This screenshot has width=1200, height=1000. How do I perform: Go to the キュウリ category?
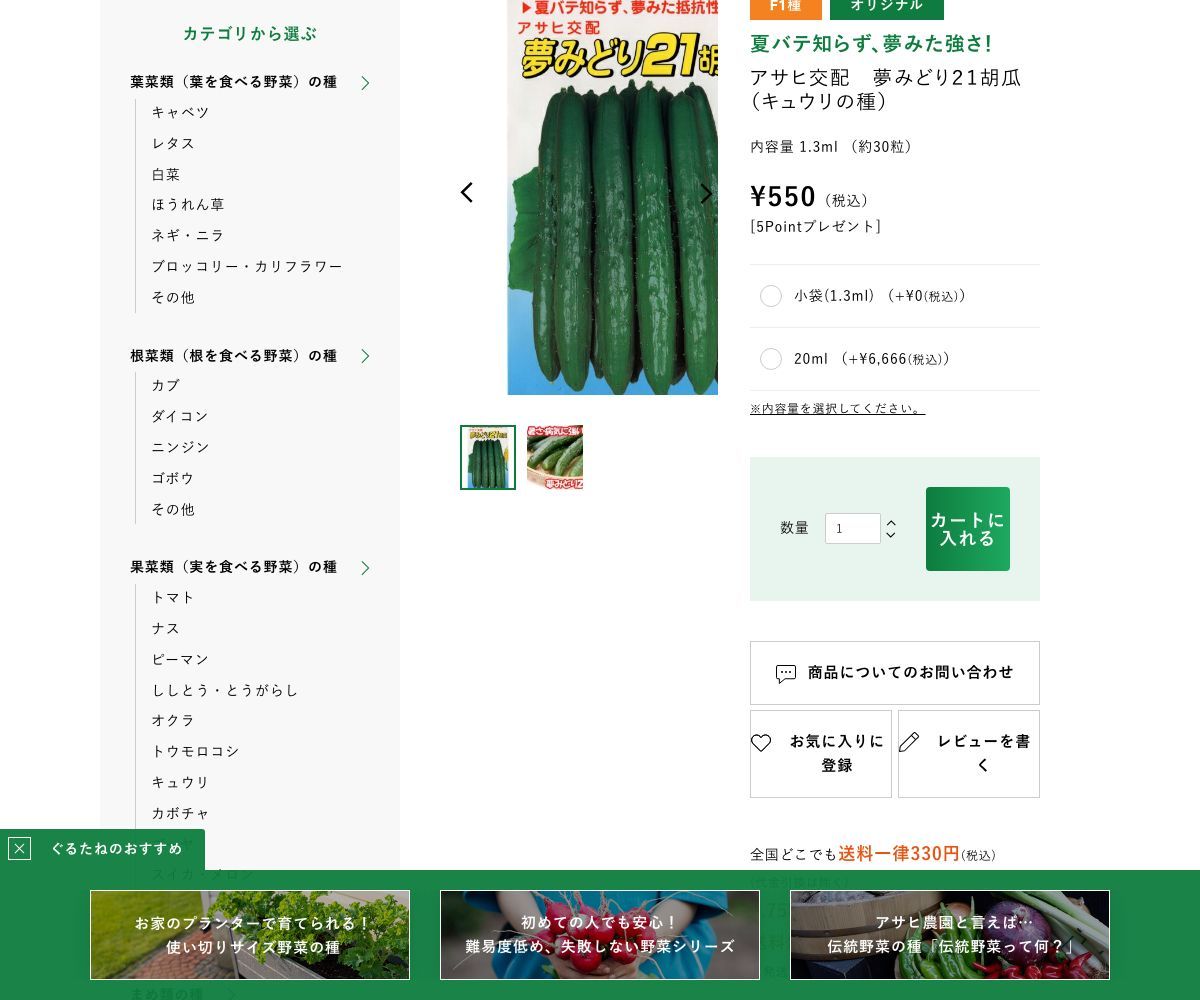point(181,782)
